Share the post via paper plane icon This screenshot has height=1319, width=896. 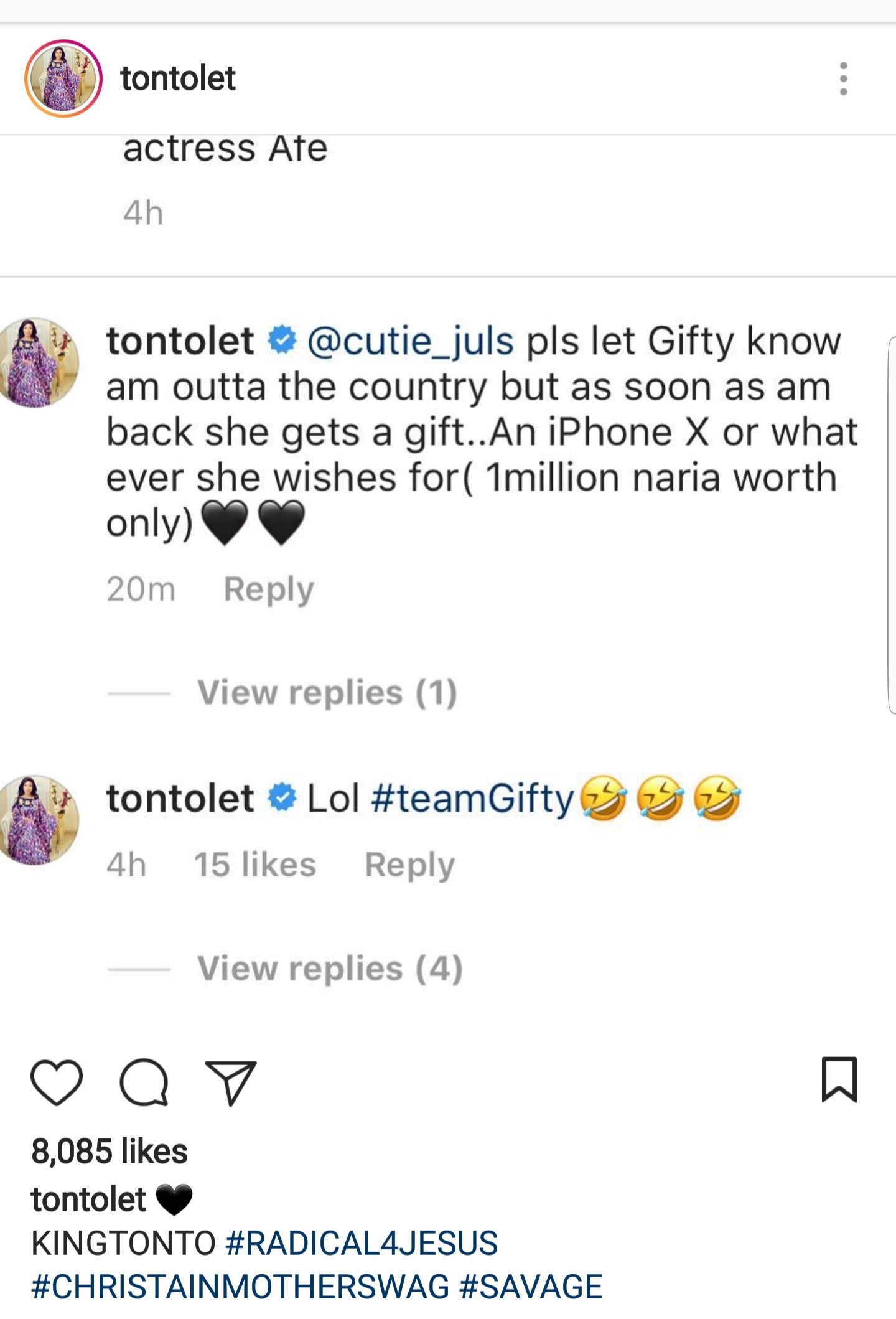click(231, 1082)
